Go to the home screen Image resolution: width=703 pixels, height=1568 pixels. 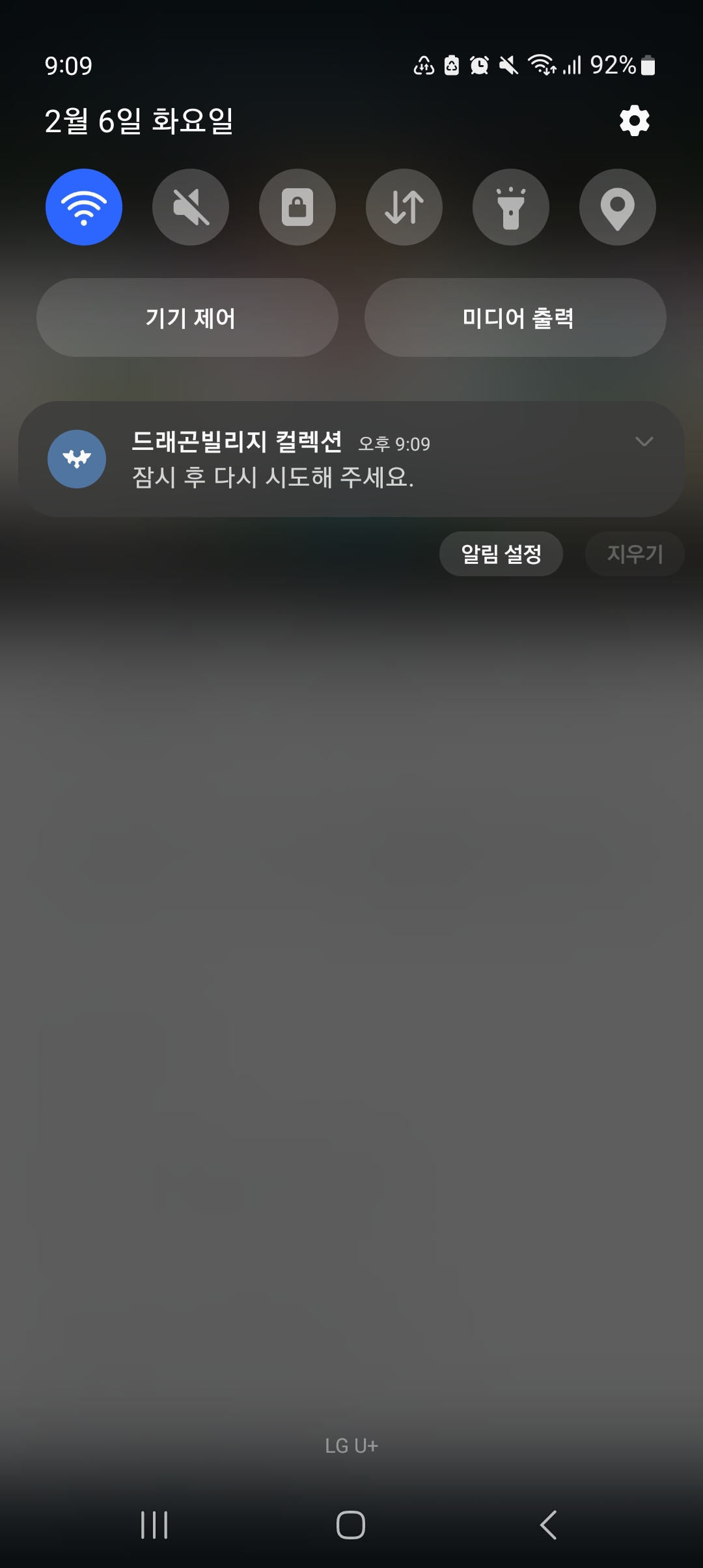click(x=351, y=1525)
